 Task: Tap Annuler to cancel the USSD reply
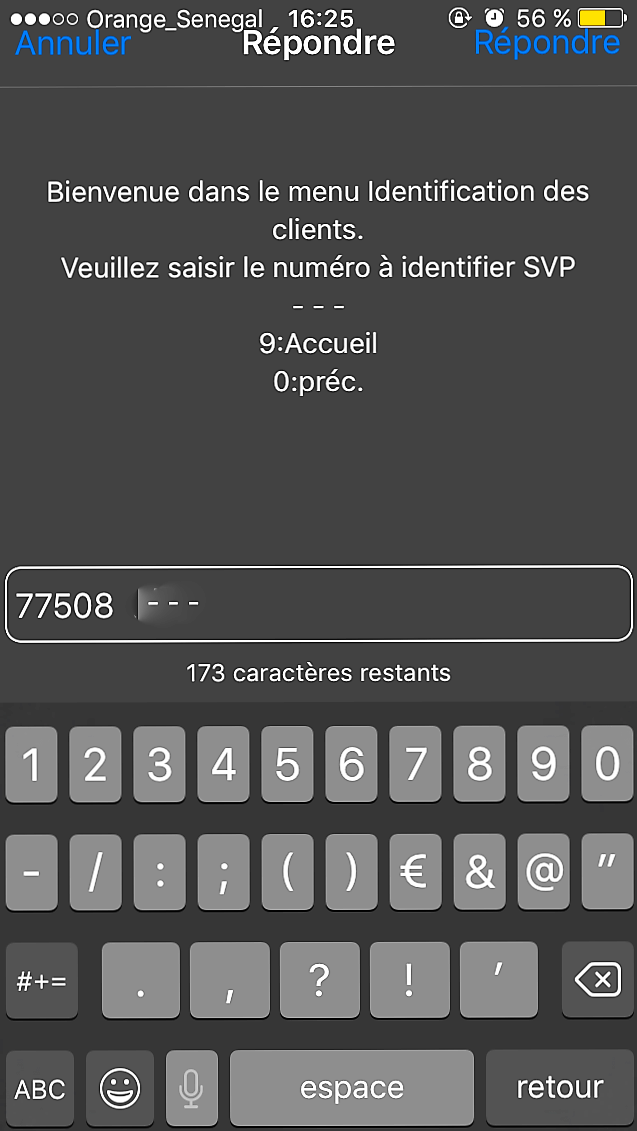[x=73, y=43]
